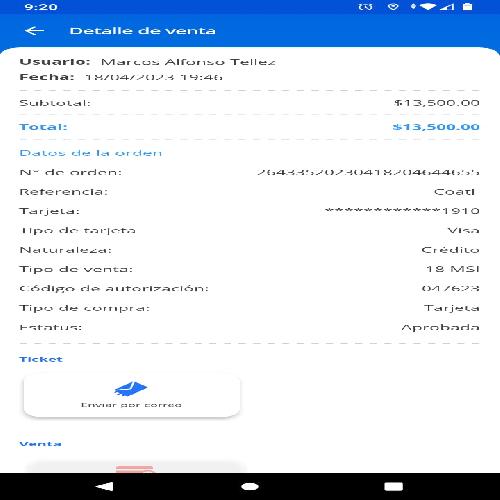Tap the system back button

pos(105,486)
